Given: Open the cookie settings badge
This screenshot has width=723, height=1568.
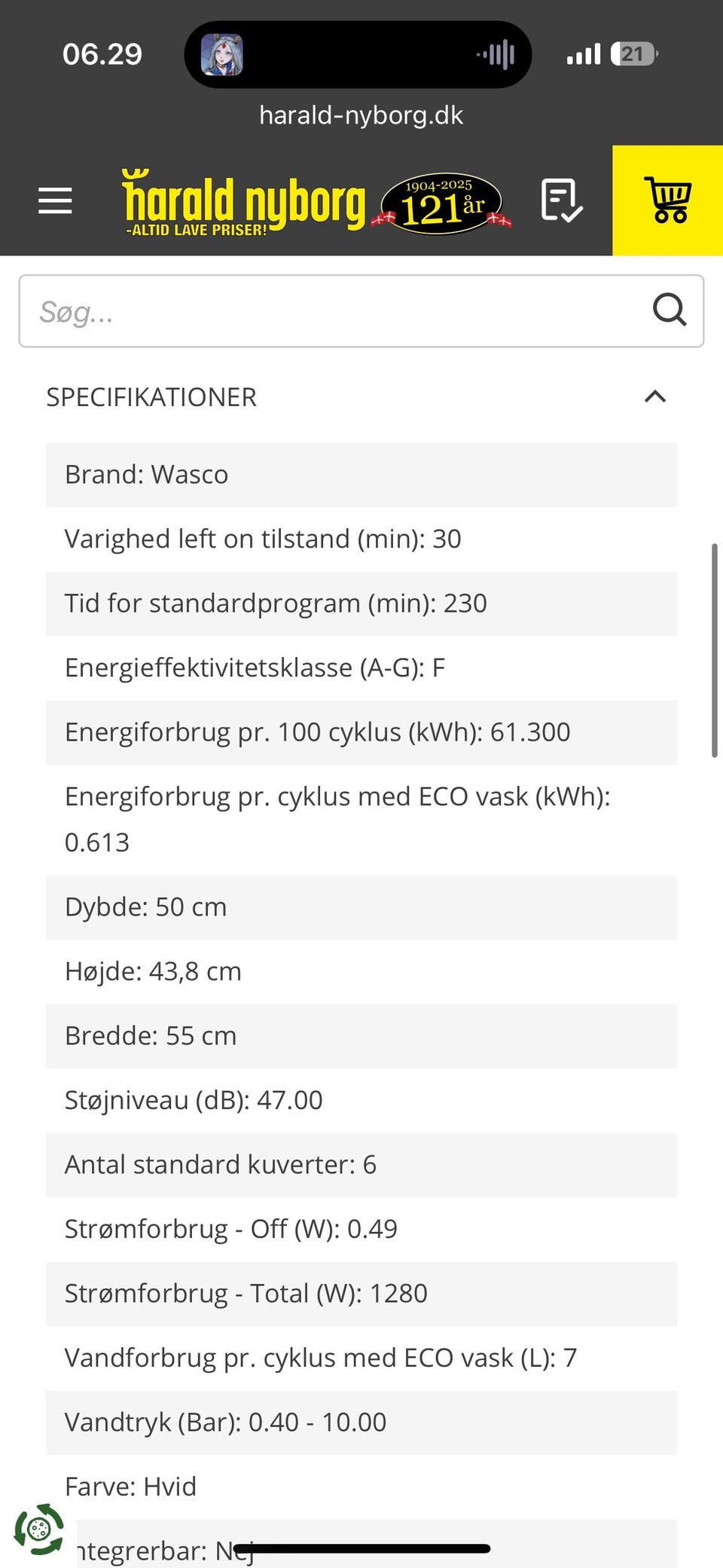Looking at the screenshot, I should (39, 1529).
